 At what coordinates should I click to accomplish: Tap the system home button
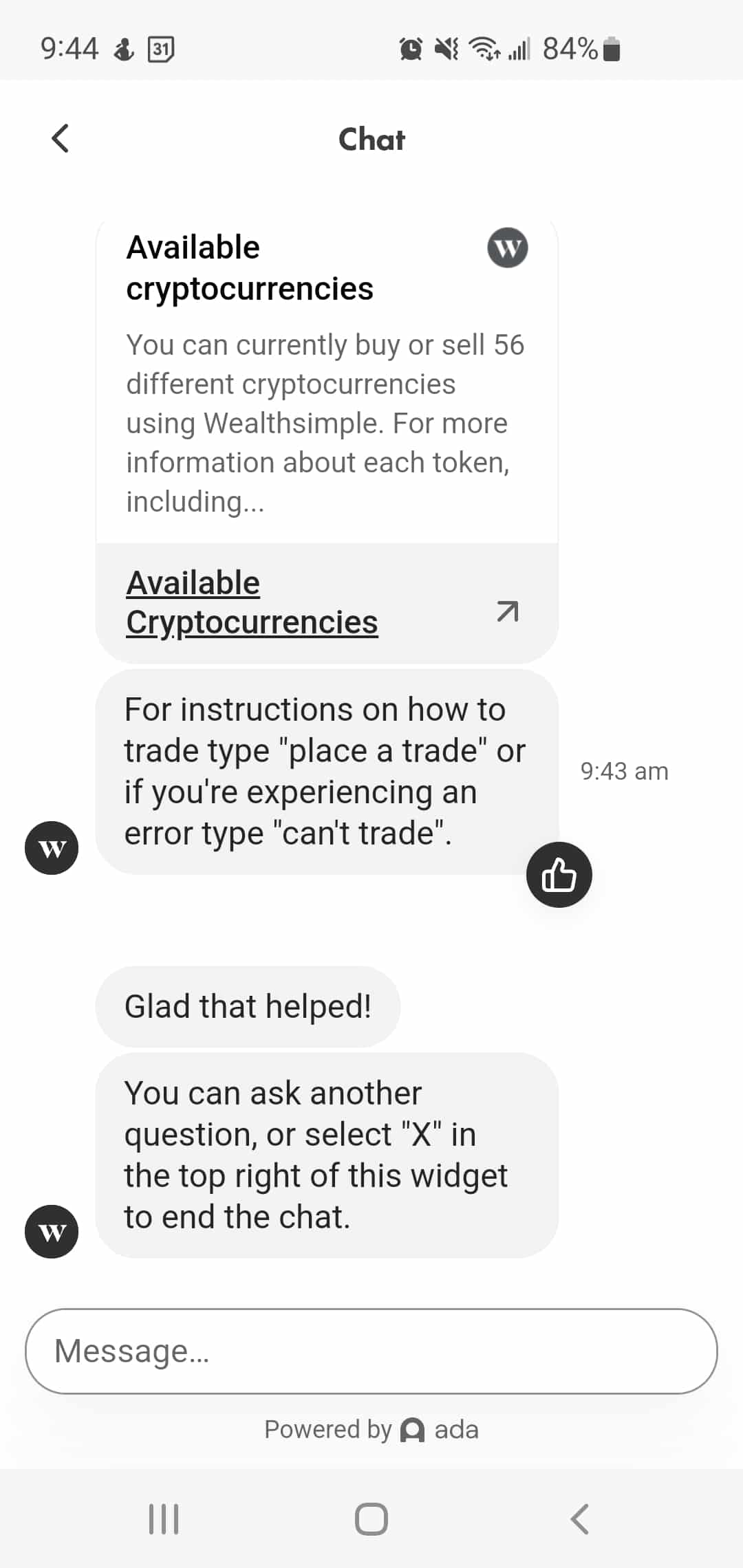(x=371, y=1519)
